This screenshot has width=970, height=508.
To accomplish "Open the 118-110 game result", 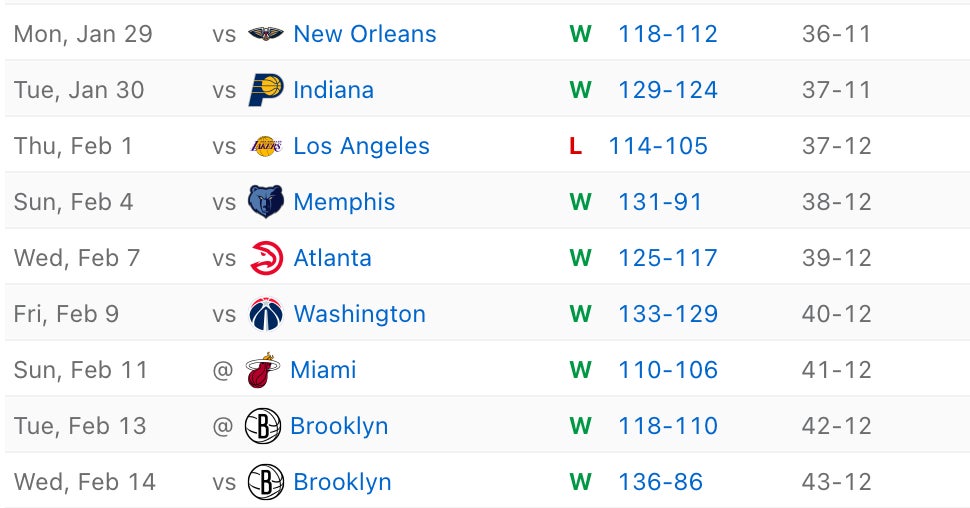I will (667, 426).
